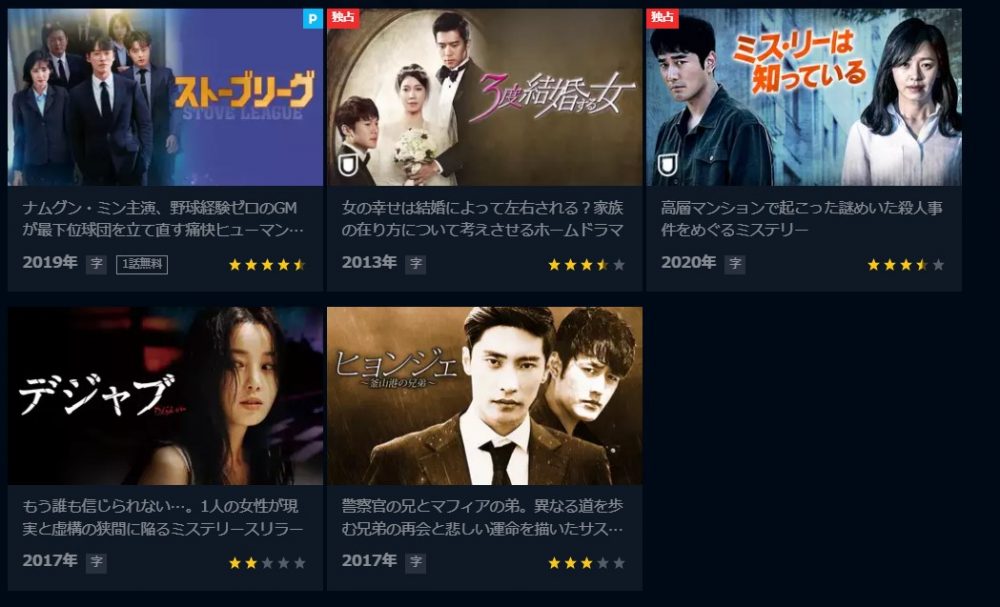View the デジャブ thriller tile
Viewport: 1000px width, 607px height.
(165, 396)
